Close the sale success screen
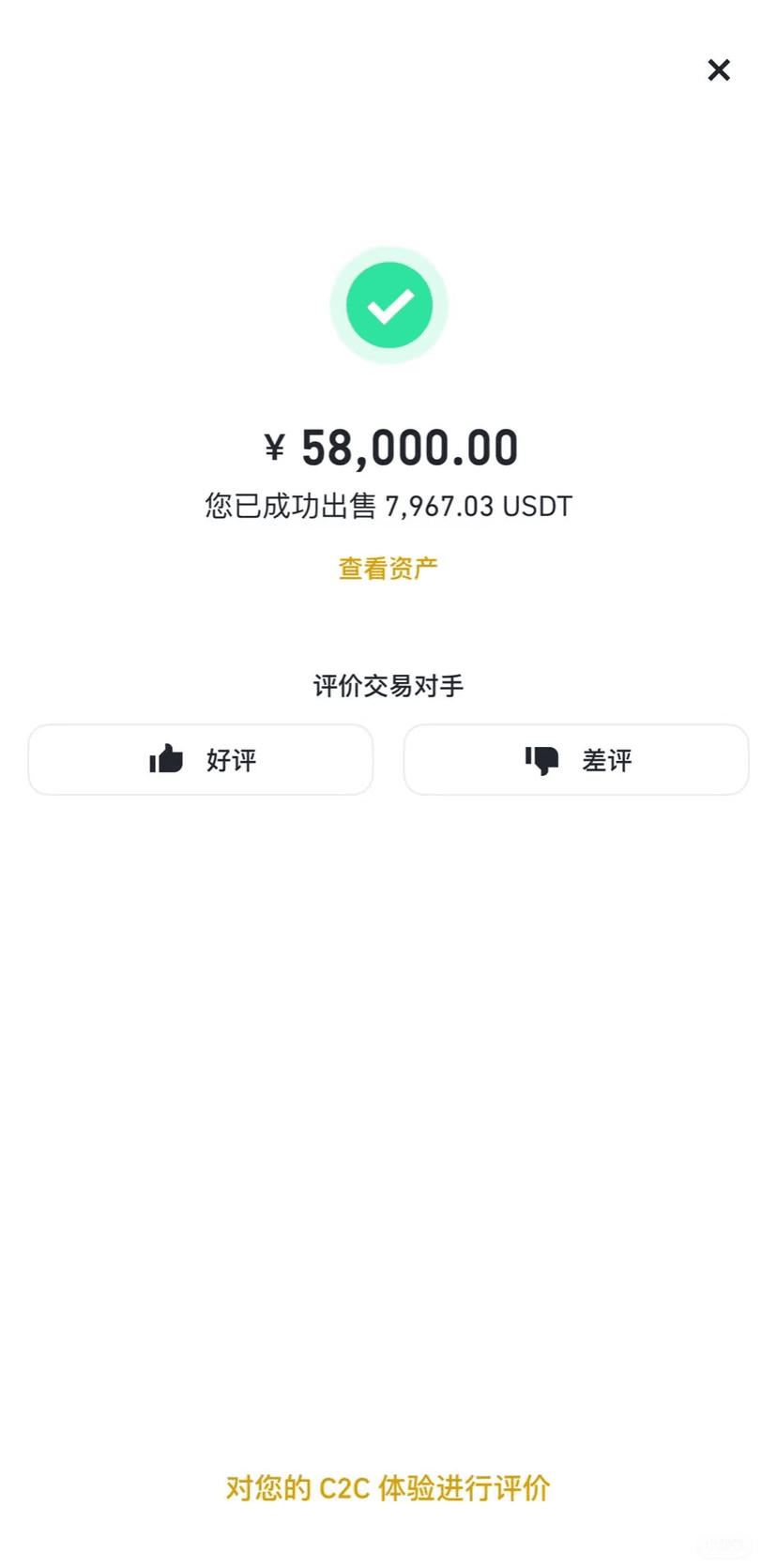 (719, 70)
